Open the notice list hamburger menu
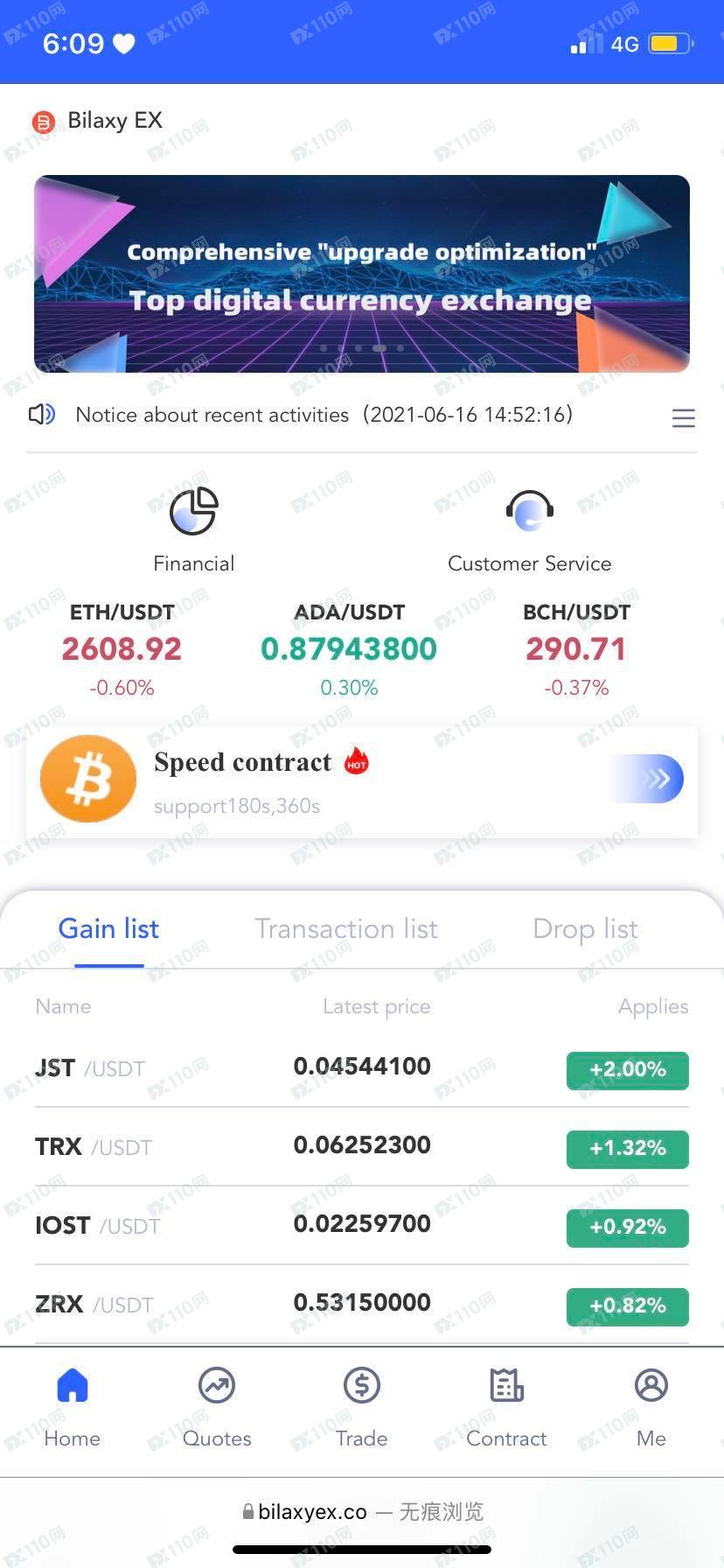 tap(683, 417)
